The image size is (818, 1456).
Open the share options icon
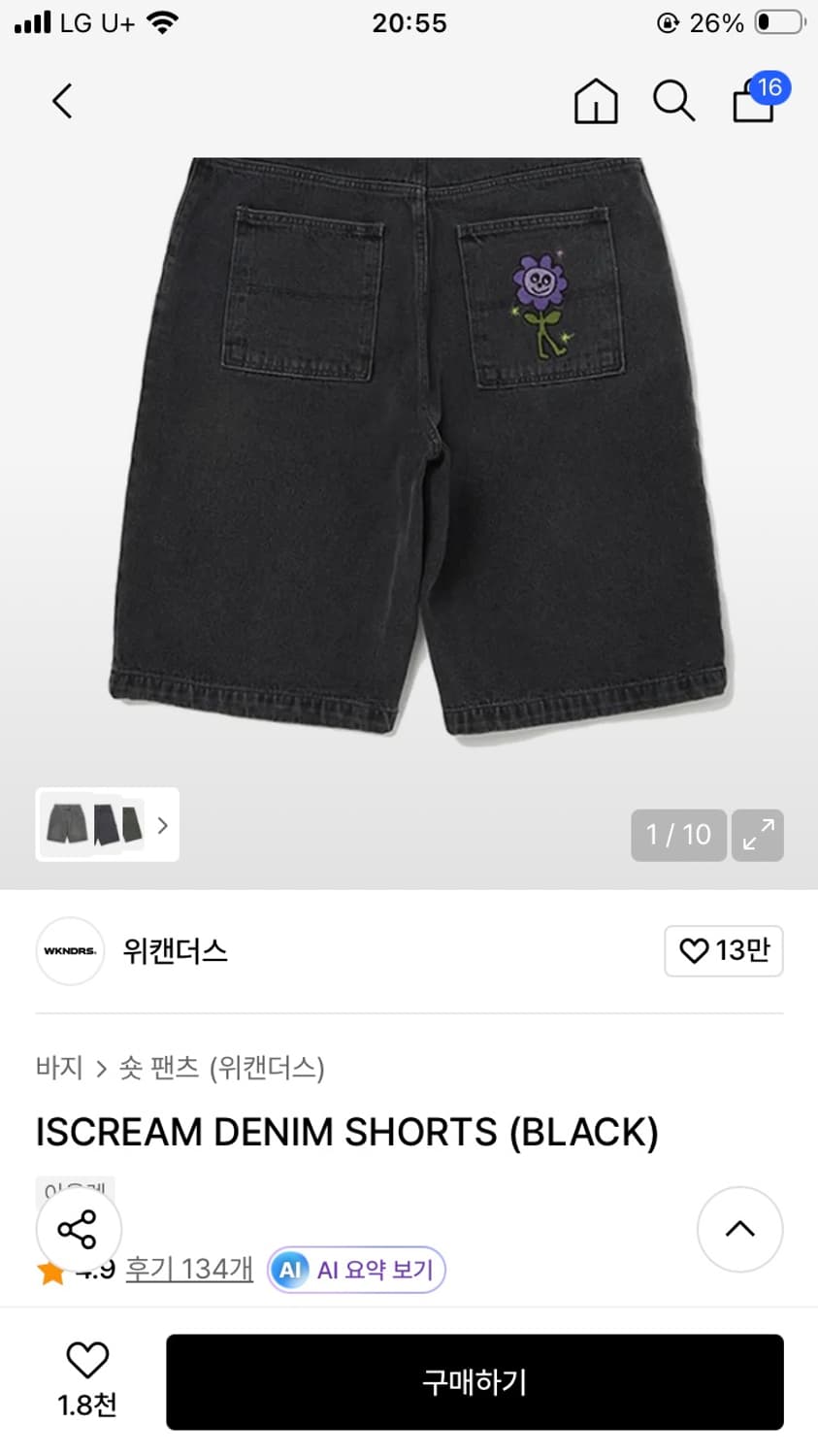click(78, 1229)
